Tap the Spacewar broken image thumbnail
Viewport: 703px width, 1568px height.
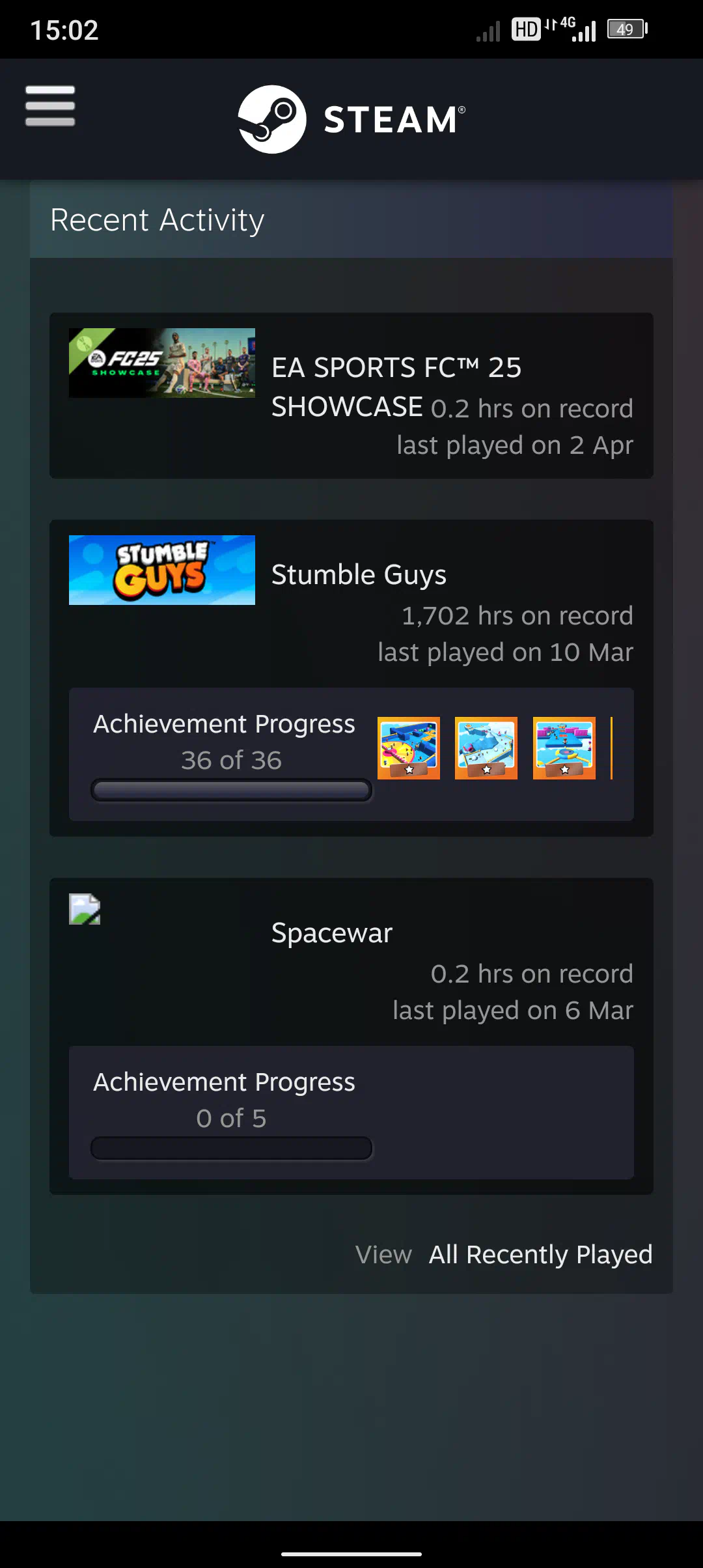click(x=85, y=909)
